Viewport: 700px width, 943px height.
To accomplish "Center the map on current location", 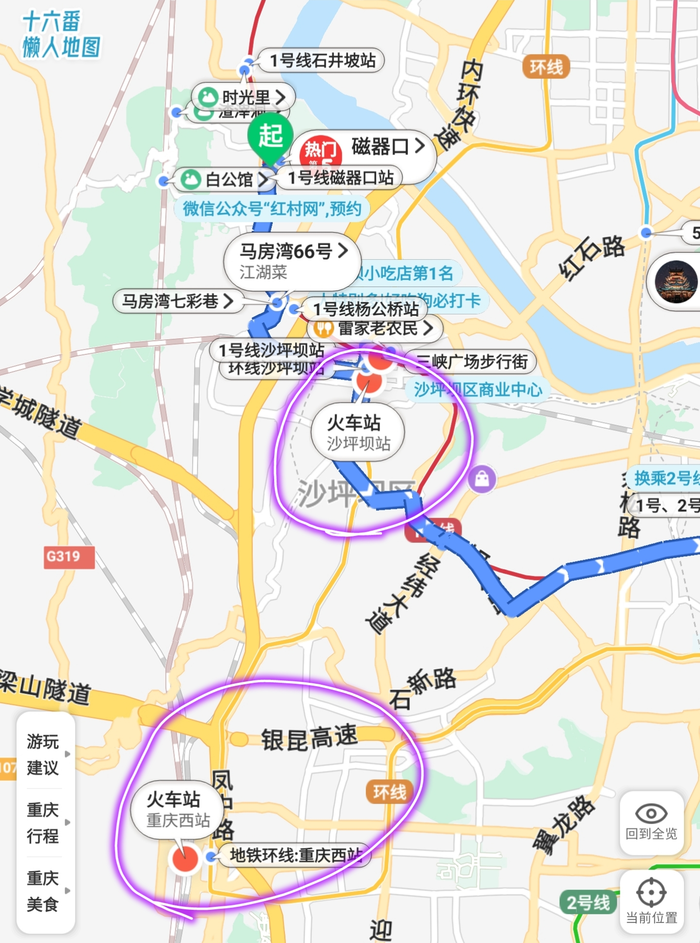I will tap(651, 901).
